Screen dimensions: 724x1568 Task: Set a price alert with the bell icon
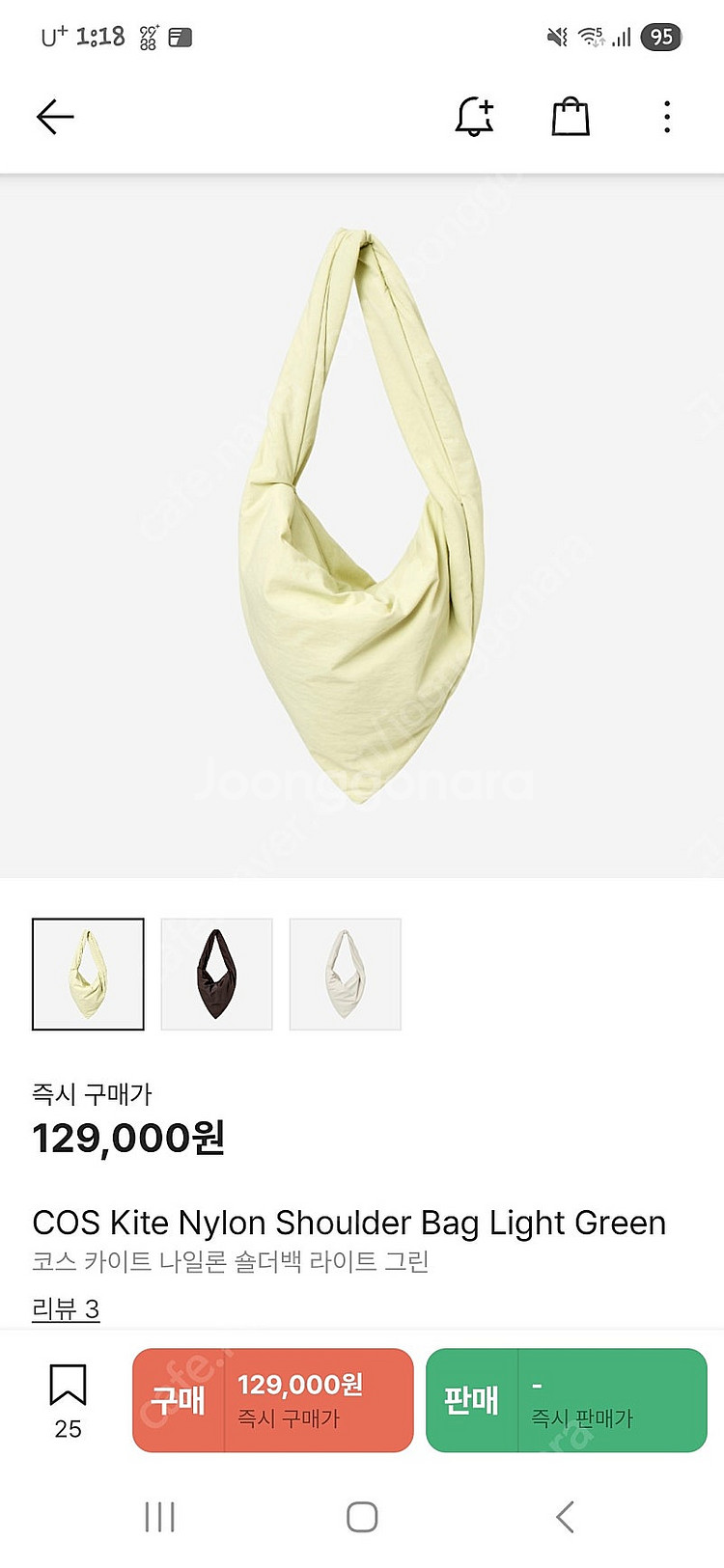(474, 117)
